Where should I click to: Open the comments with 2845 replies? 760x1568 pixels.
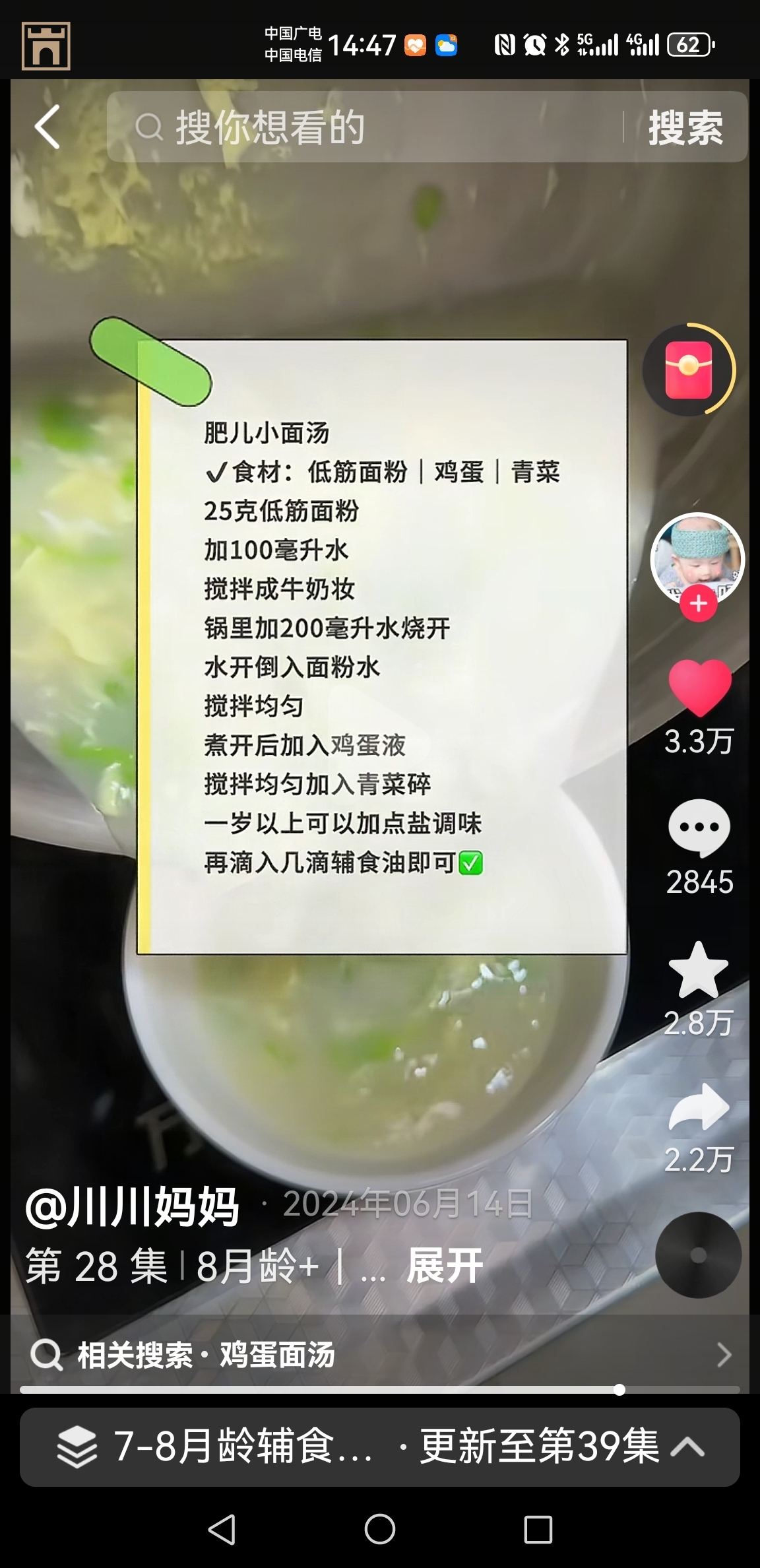click(699, 828)
